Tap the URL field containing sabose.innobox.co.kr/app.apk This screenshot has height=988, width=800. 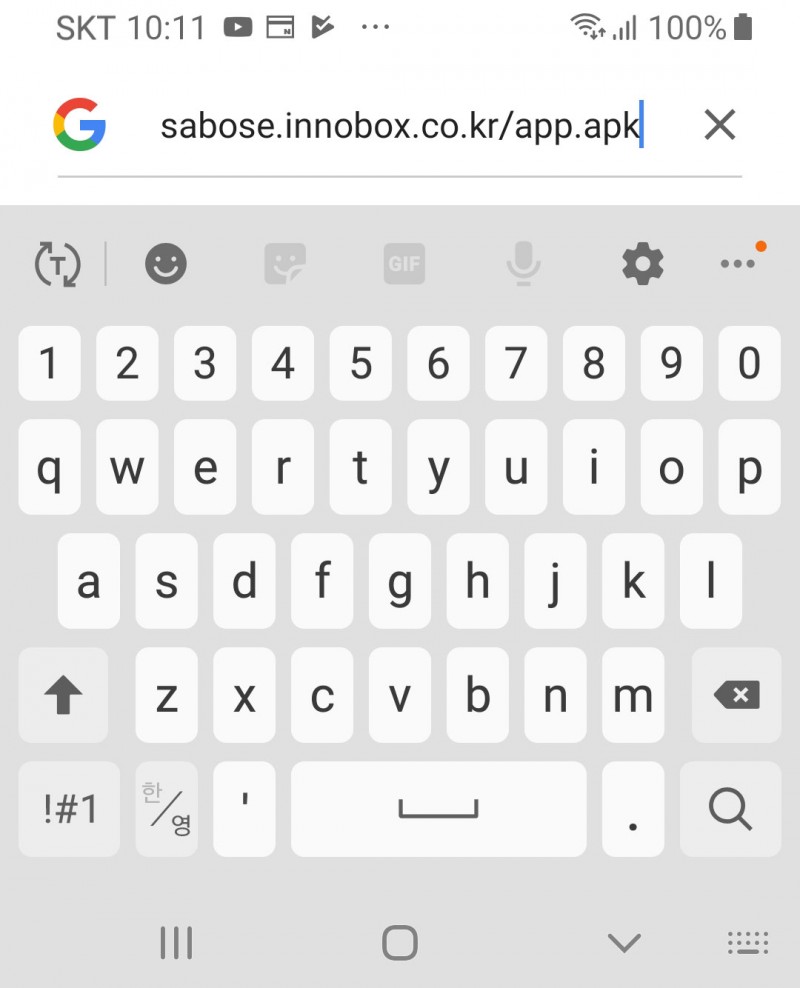point(400,127)
